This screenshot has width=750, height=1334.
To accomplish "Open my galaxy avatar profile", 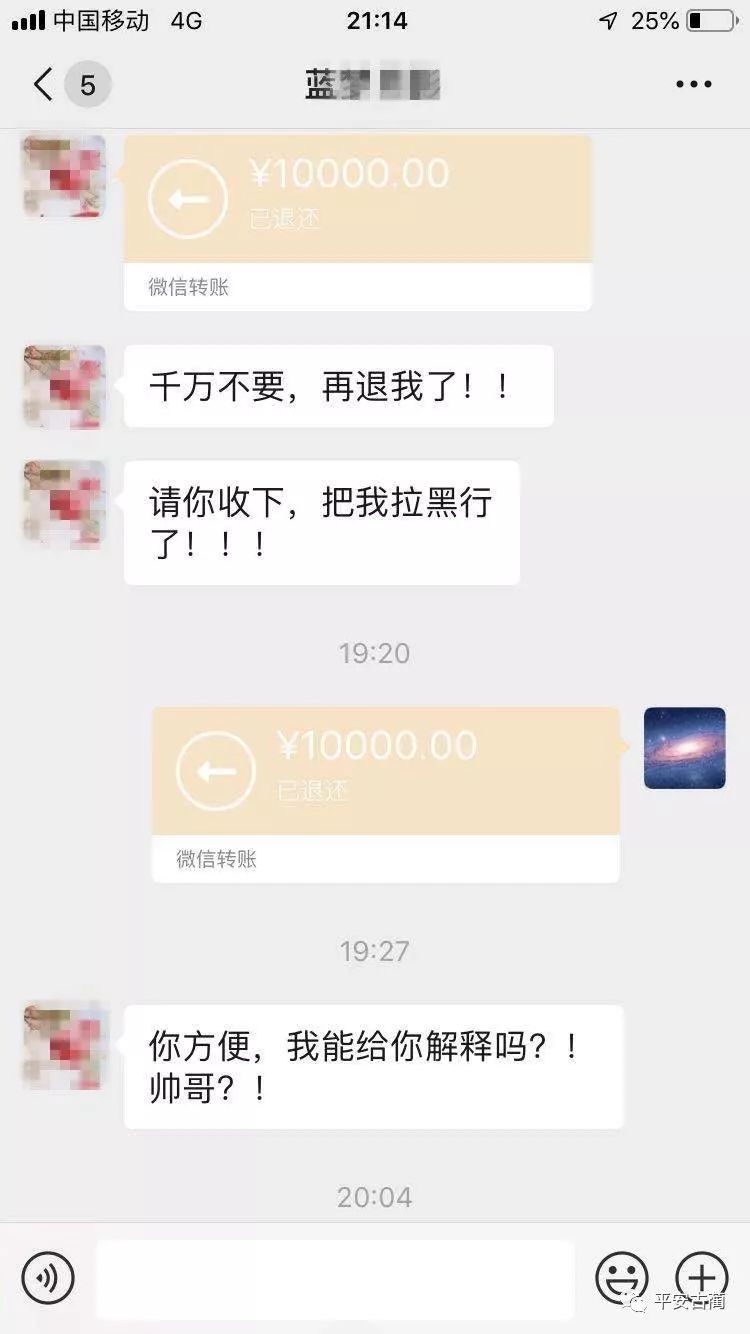I will (x=684, y=748).
